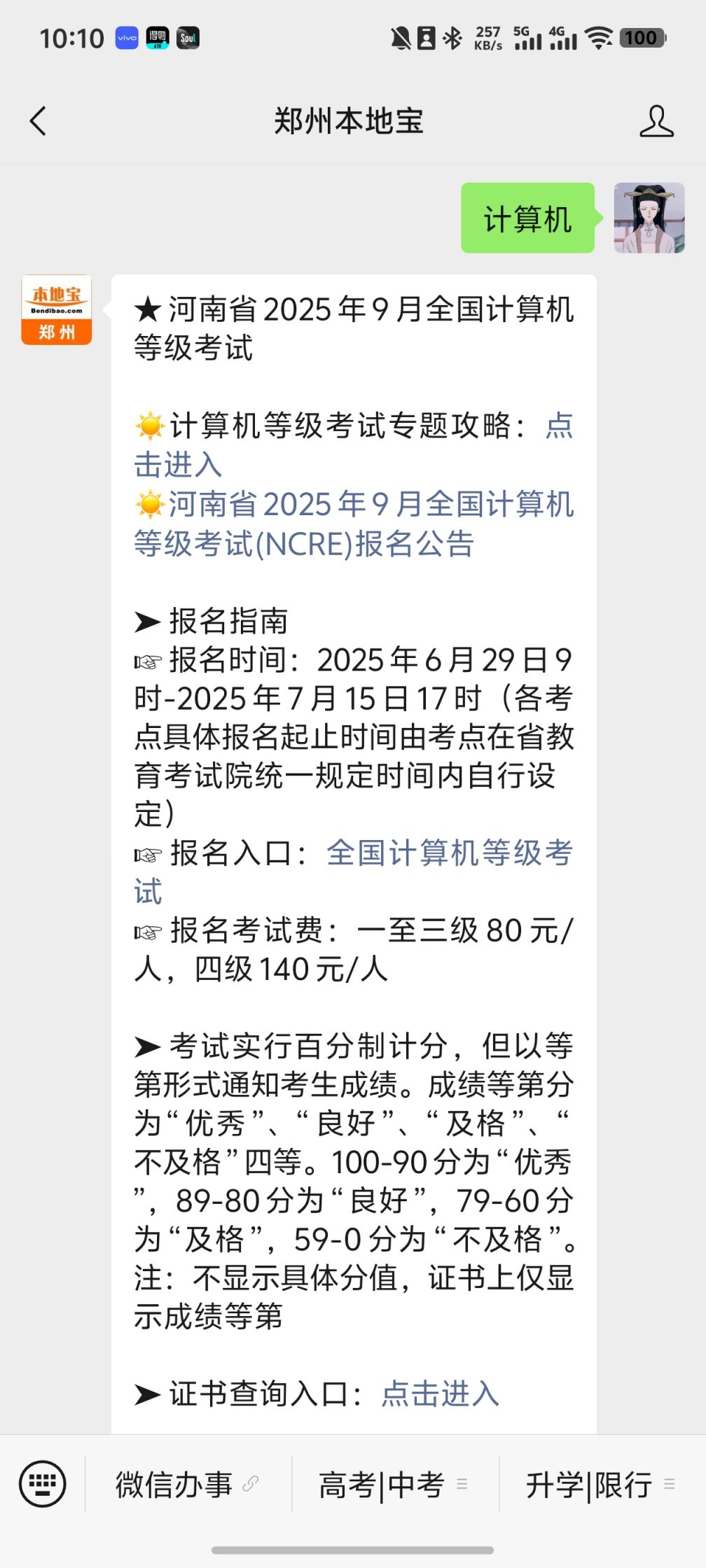Image resolution: width=706 pixels, height=1568 pixels.
Task: Open the account profile icon
Action: (656, 121)
